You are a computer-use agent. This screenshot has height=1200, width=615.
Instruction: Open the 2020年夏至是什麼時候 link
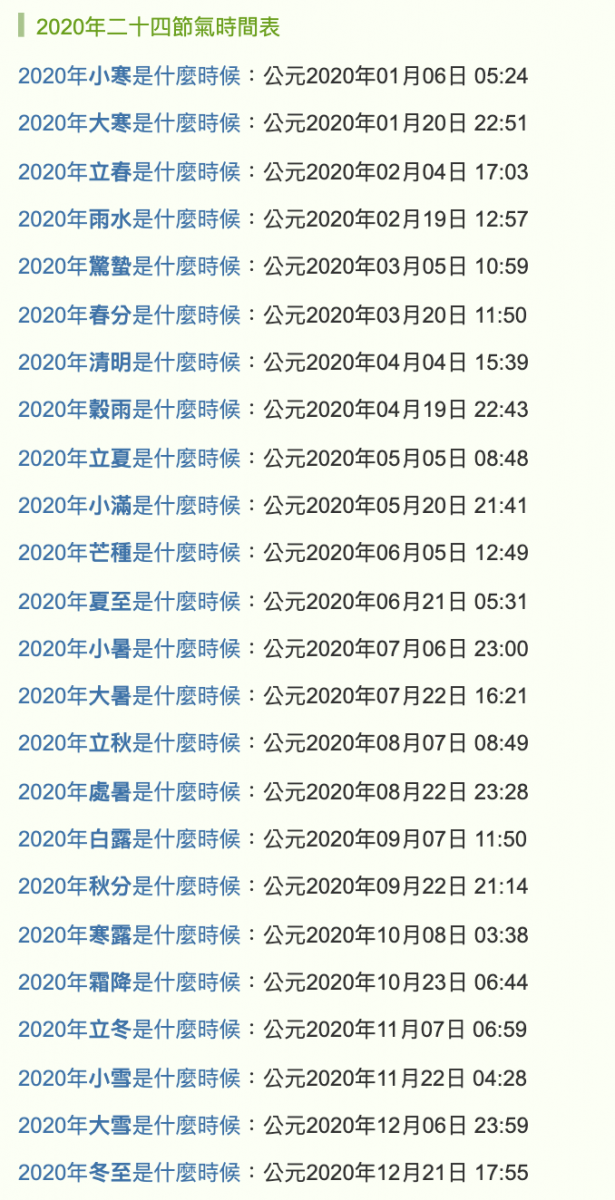pyautogui.click(x=130, y=601)
